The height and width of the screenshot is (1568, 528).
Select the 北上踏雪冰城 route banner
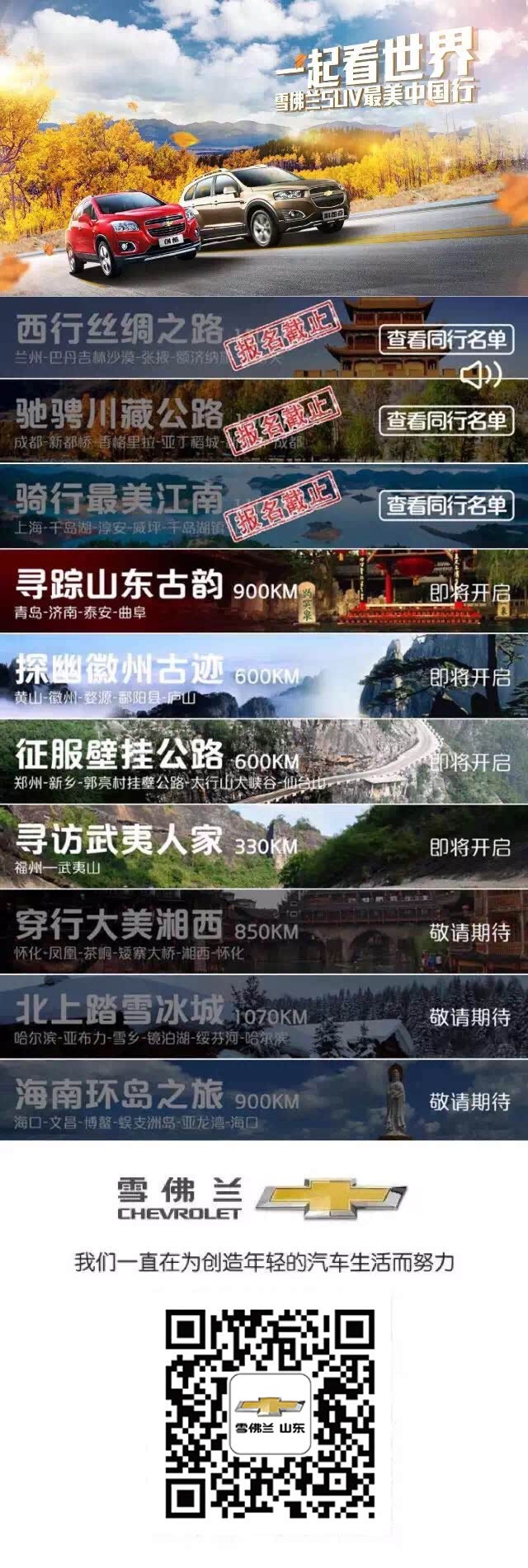(x=264, y=1016)
